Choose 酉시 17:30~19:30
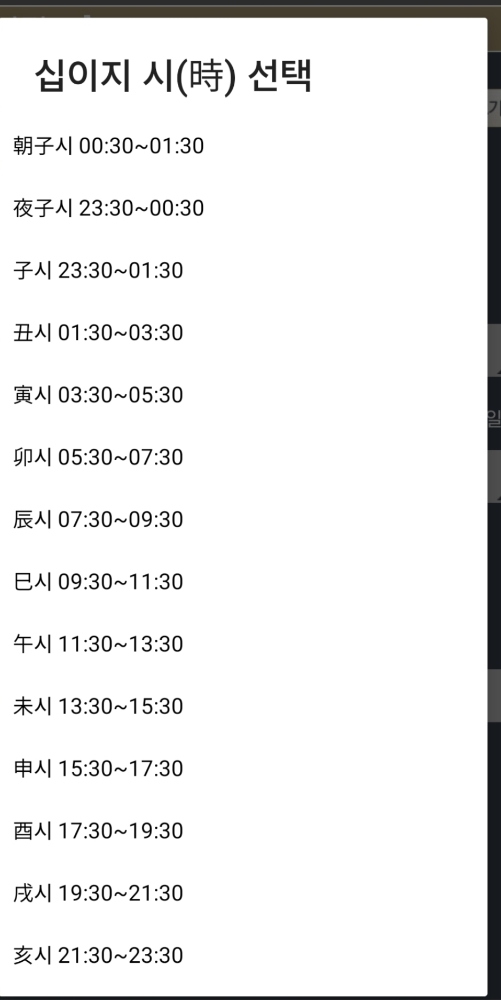Screen dimensions: 501x1000 pyautogui.click(x=243, y=831)
